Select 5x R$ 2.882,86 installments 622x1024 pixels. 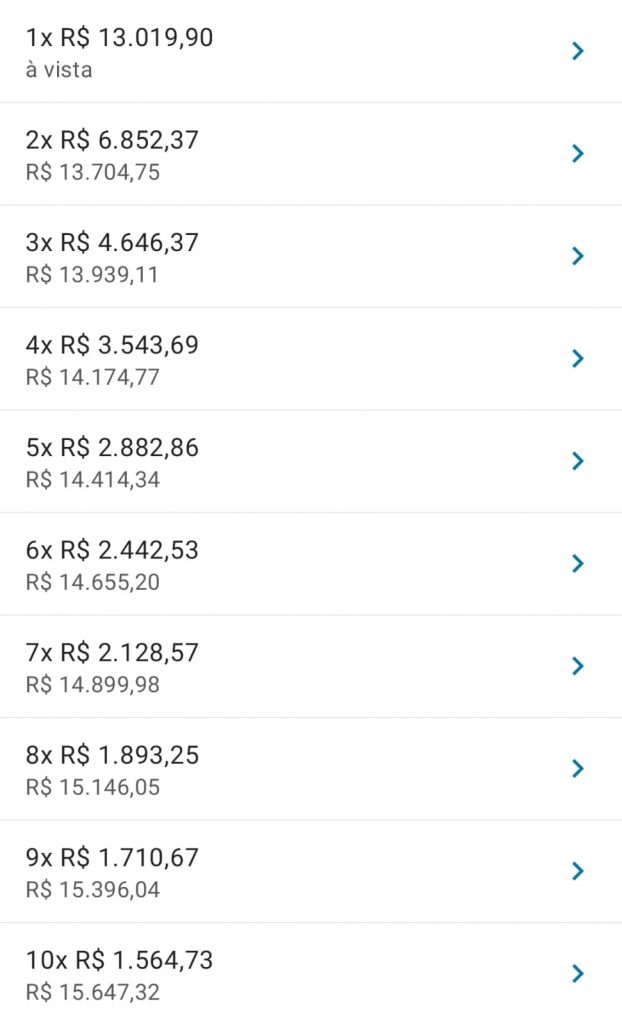click(311, 461)
